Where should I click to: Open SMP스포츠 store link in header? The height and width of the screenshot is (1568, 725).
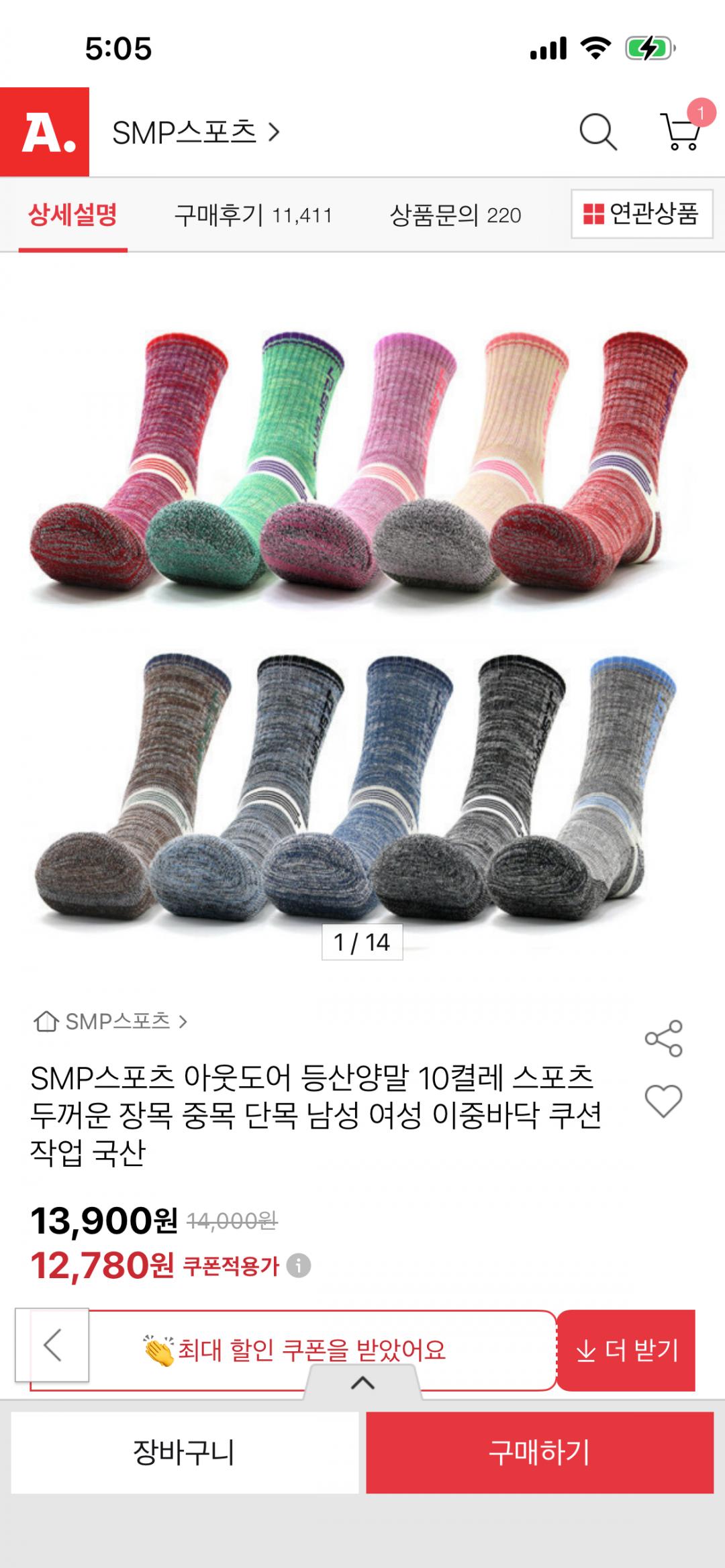195,133
